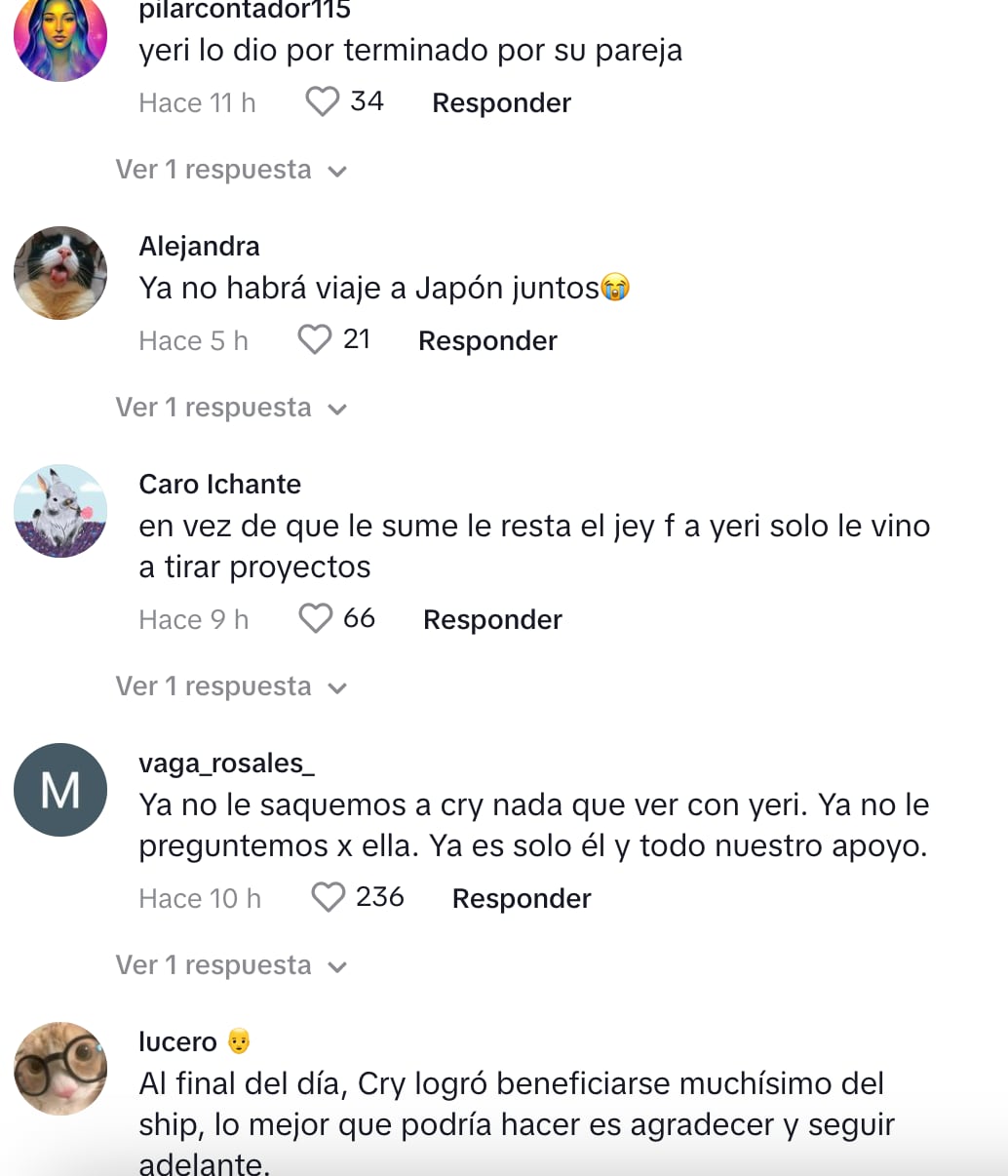The image size is (1008, 1176).
Task: Like pilarcontador115's comment
Action: point(322,102)
